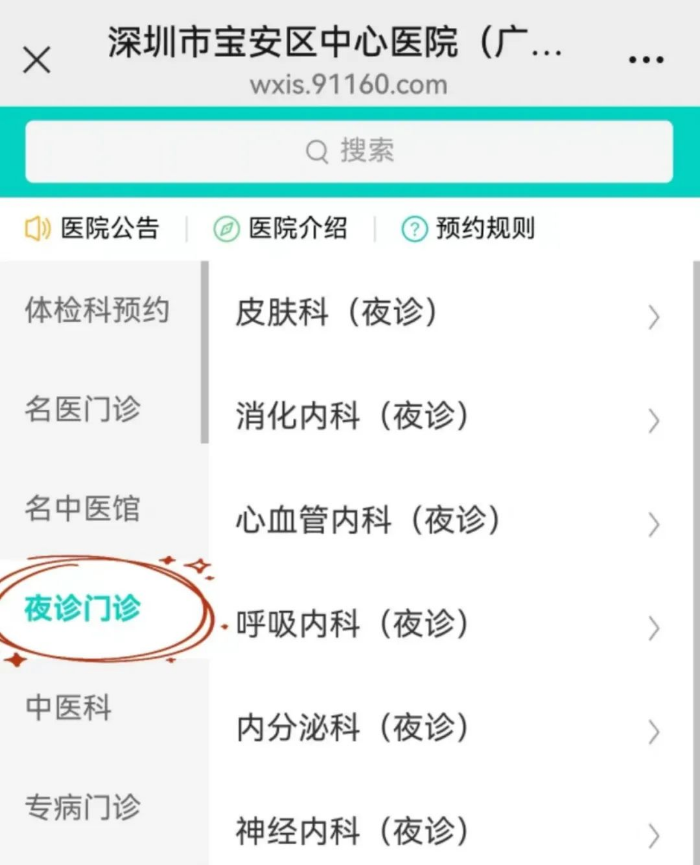Switch to 中医科 category

[x=69, y=708]
